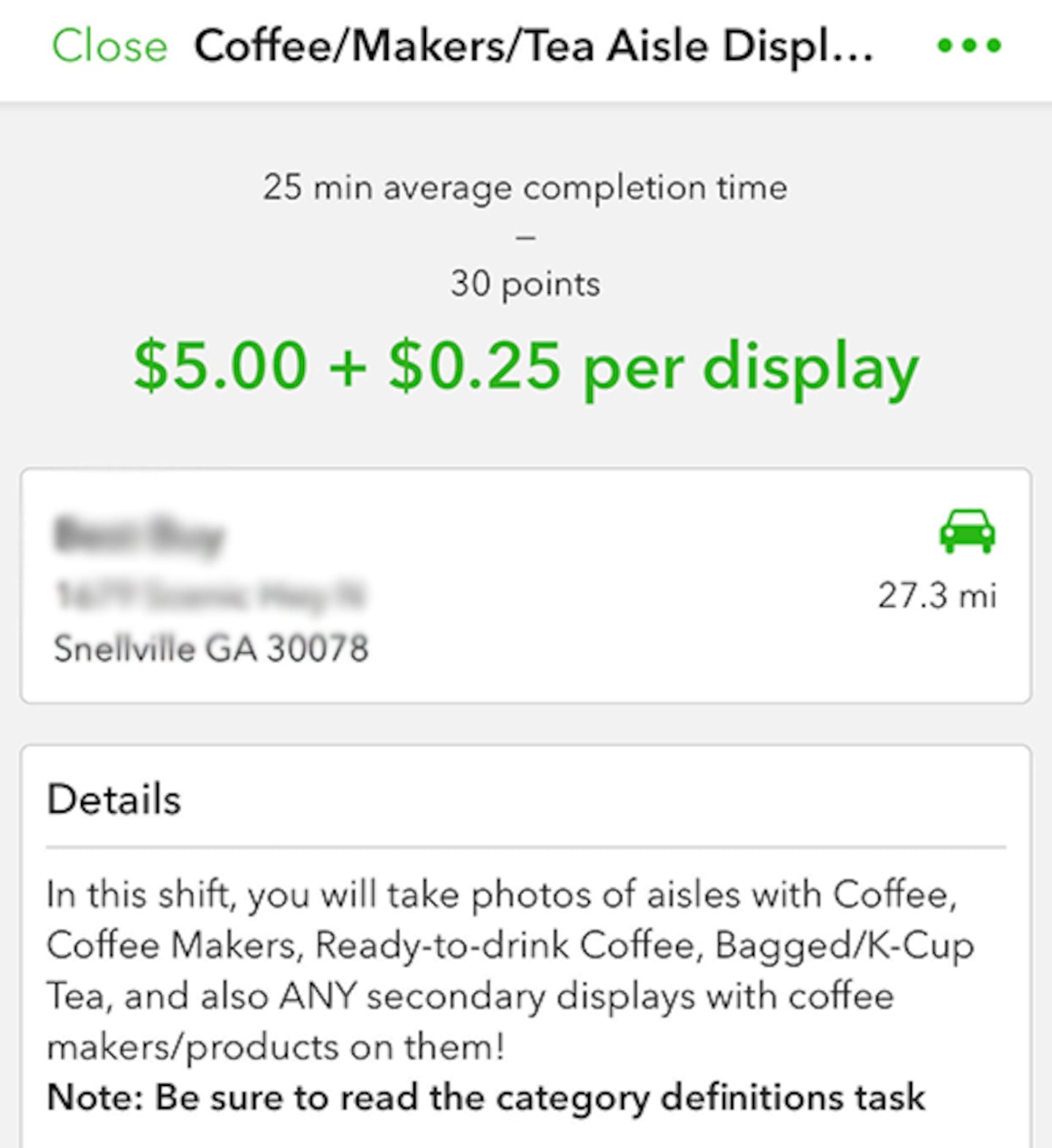Open the Snellville GA 30078 store location card
This screenshot has height=1148, width=1052.
[525, 586]
